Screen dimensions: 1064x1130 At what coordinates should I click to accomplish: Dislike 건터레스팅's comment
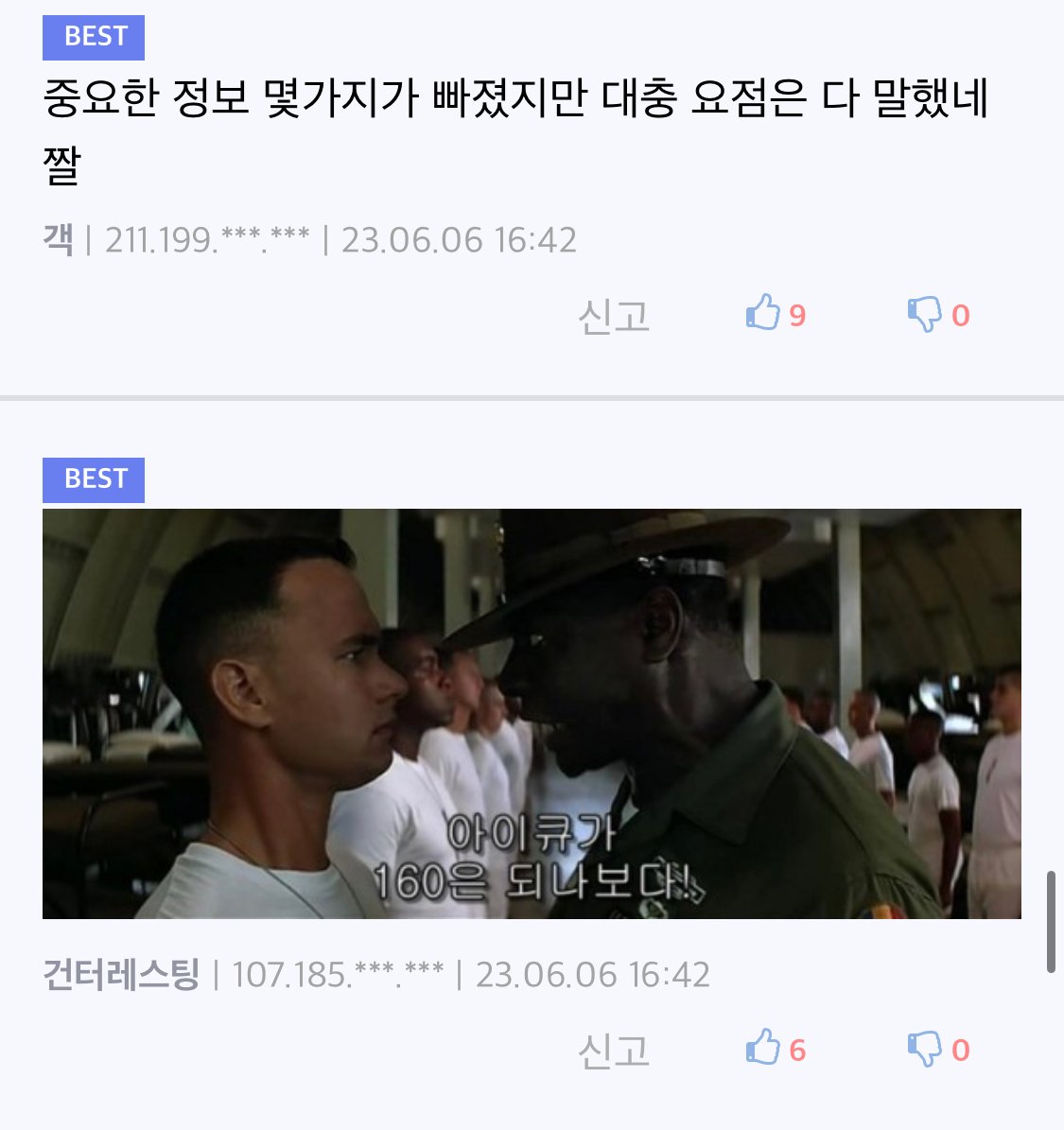(925, 1049)
